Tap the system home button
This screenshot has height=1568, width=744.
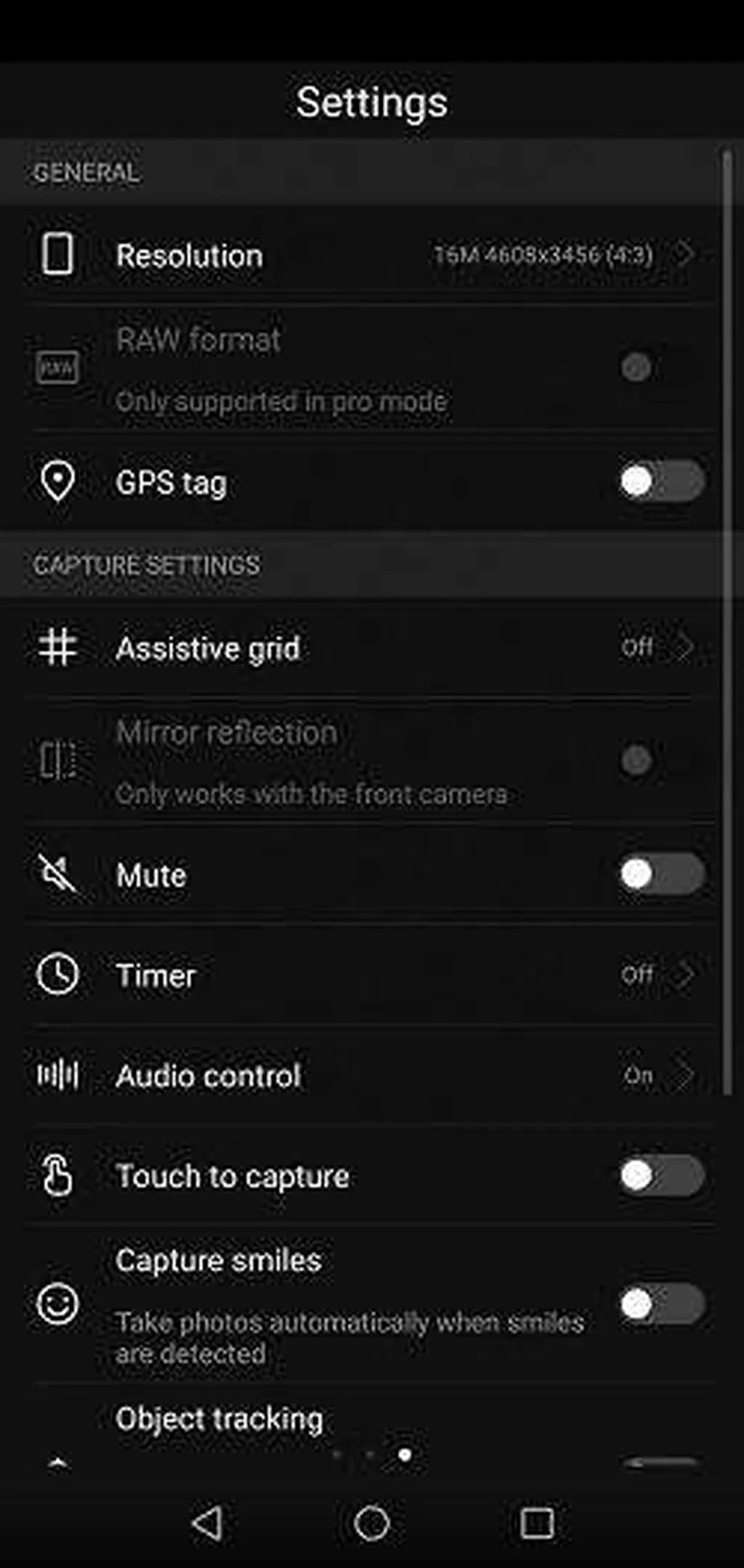(372, 1522)
